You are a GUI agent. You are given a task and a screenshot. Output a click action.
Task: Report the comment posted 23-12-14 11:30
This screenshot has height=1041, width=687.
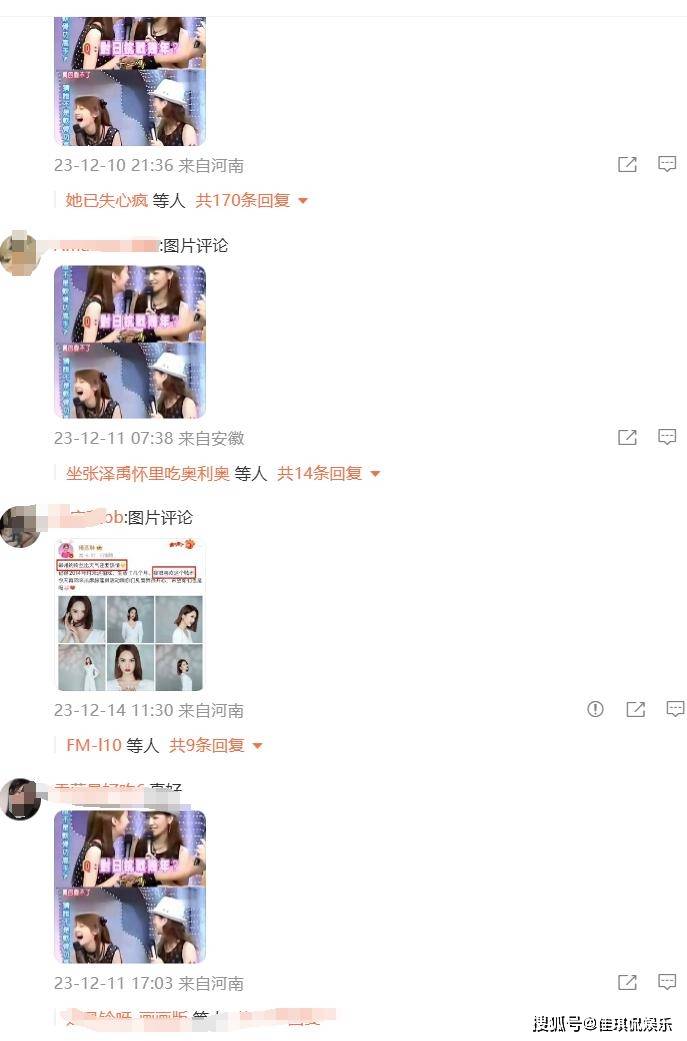pos(595,710)
